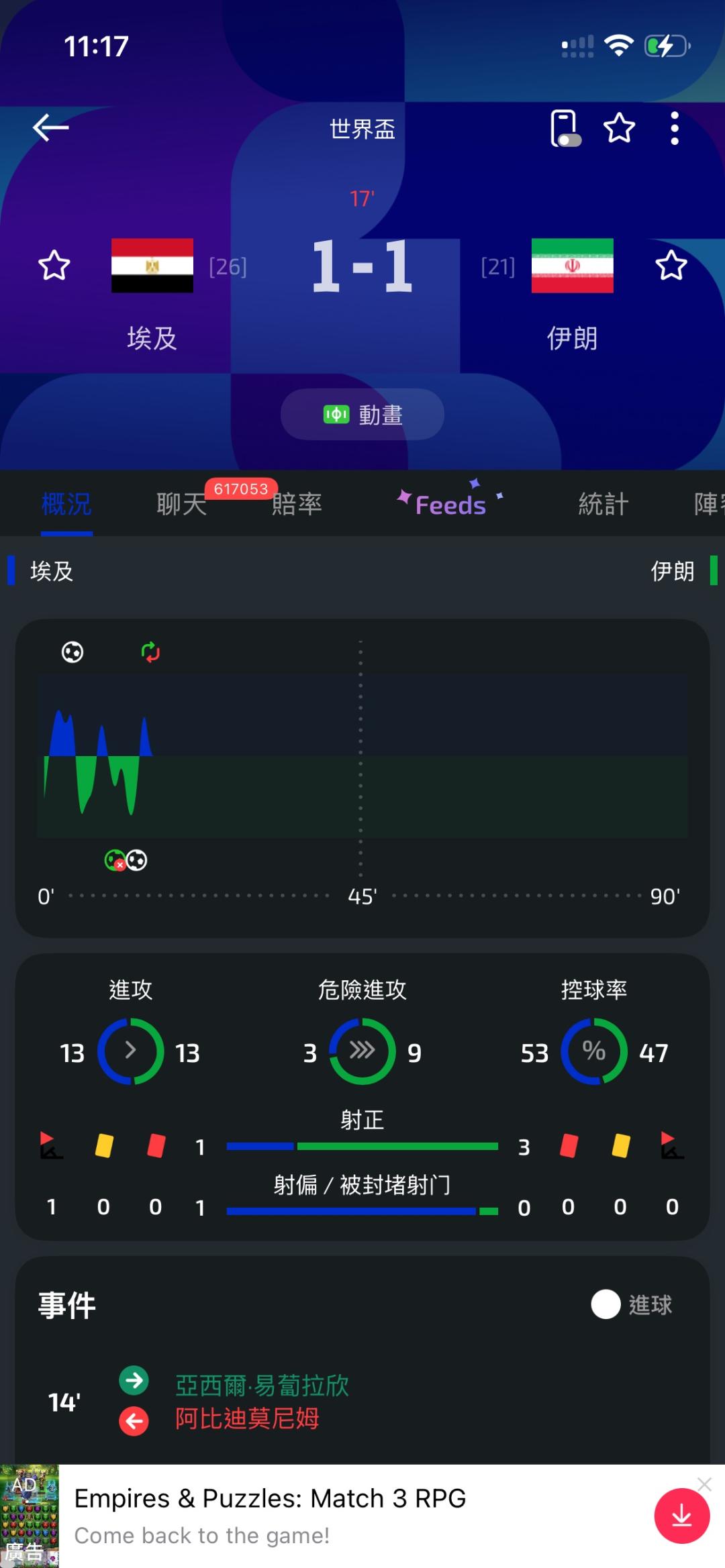Switch to the 聊天 tab

181,504
